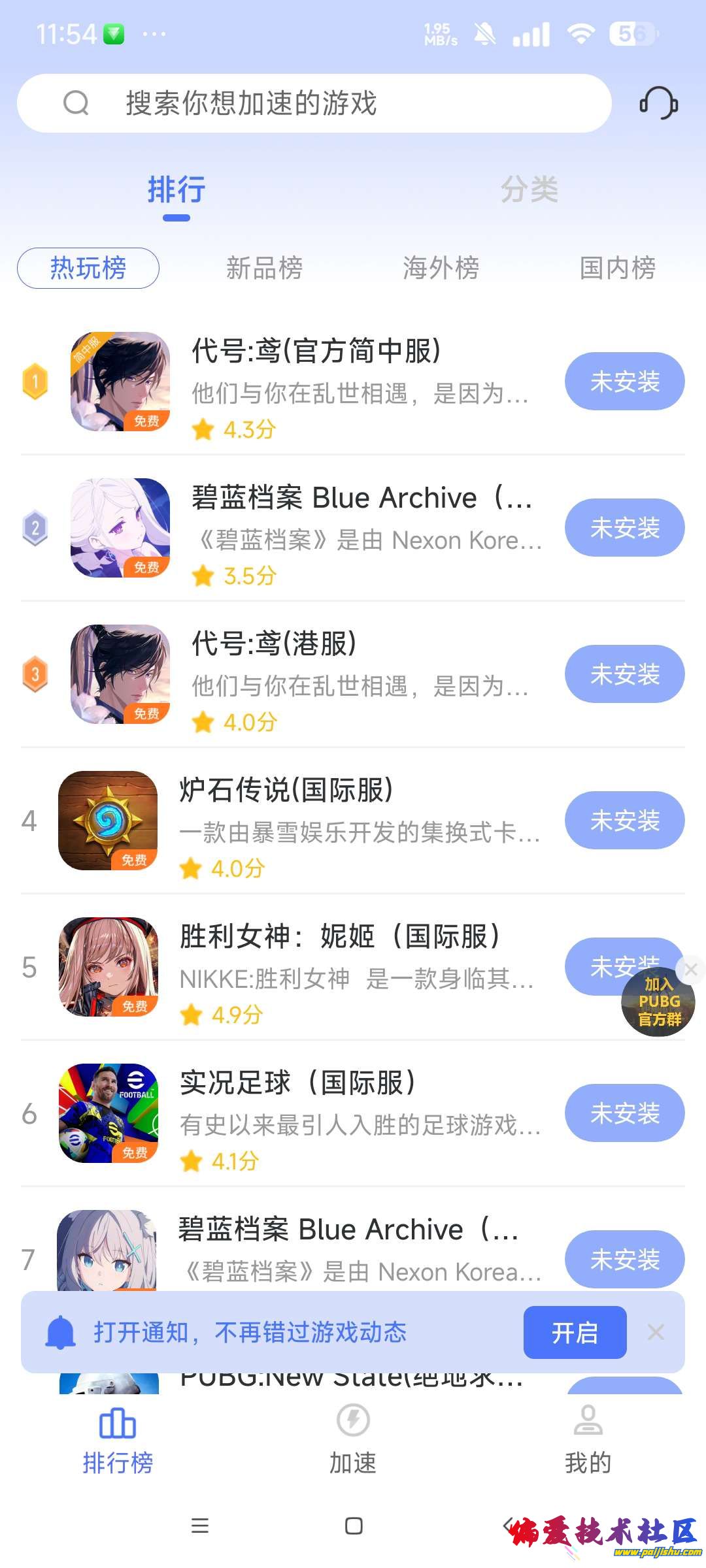Image resolution: width=706 pixels, height=1568 pixels.
Task: Tap 未安装 button for 代号:鸢(港服)
Action: tap(624, 674)
